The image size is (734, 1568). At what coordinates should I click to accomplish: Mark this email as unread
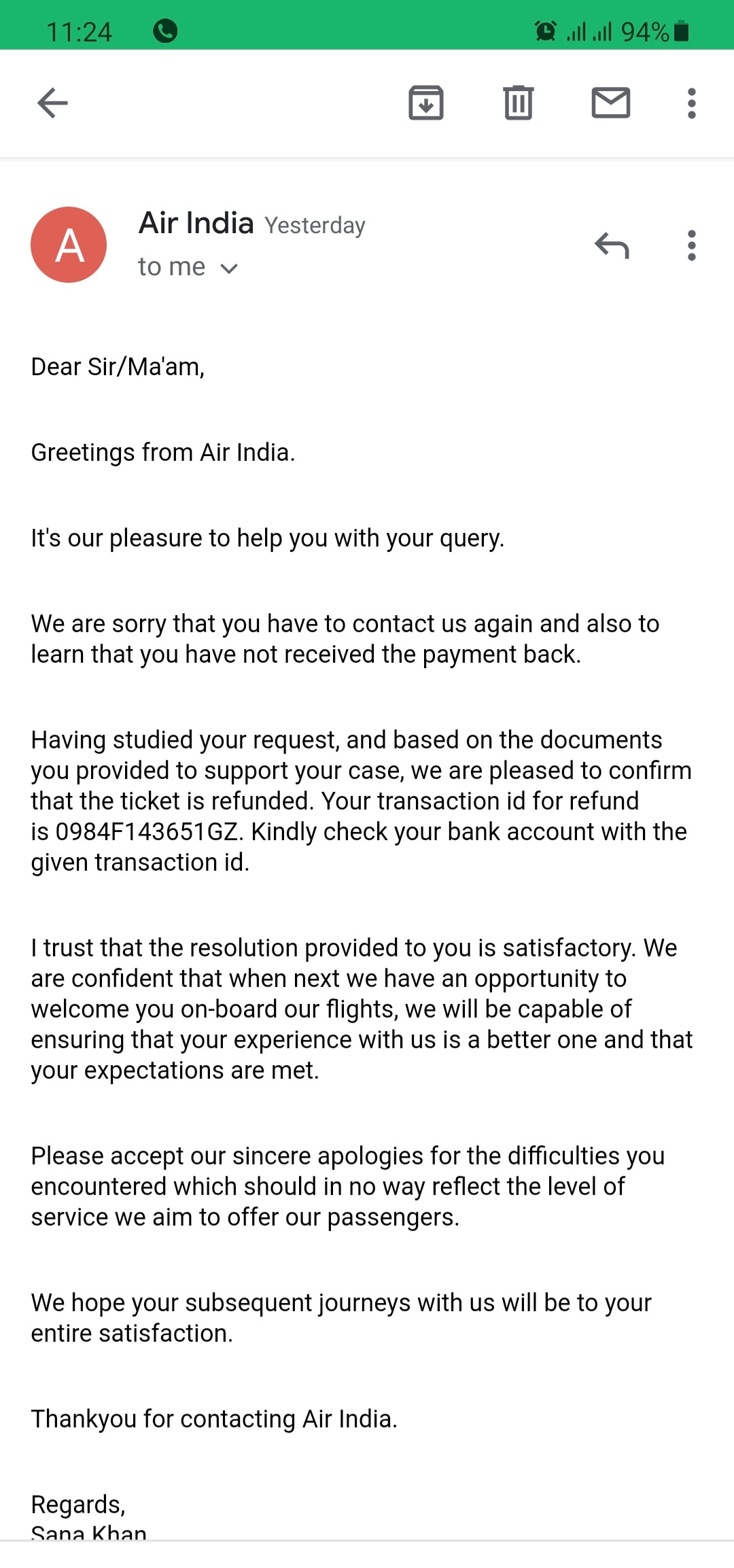[610, 103]
